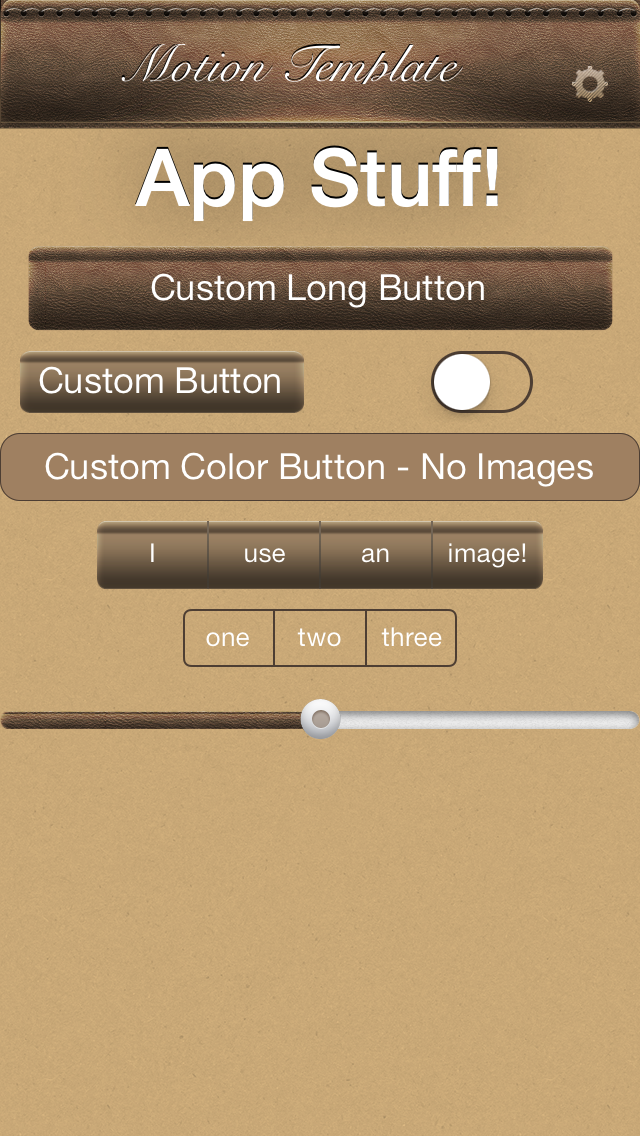Toggle the switch beside Custom Button
The width and height of the screenshot is (640, 1136).
[481, 382]
